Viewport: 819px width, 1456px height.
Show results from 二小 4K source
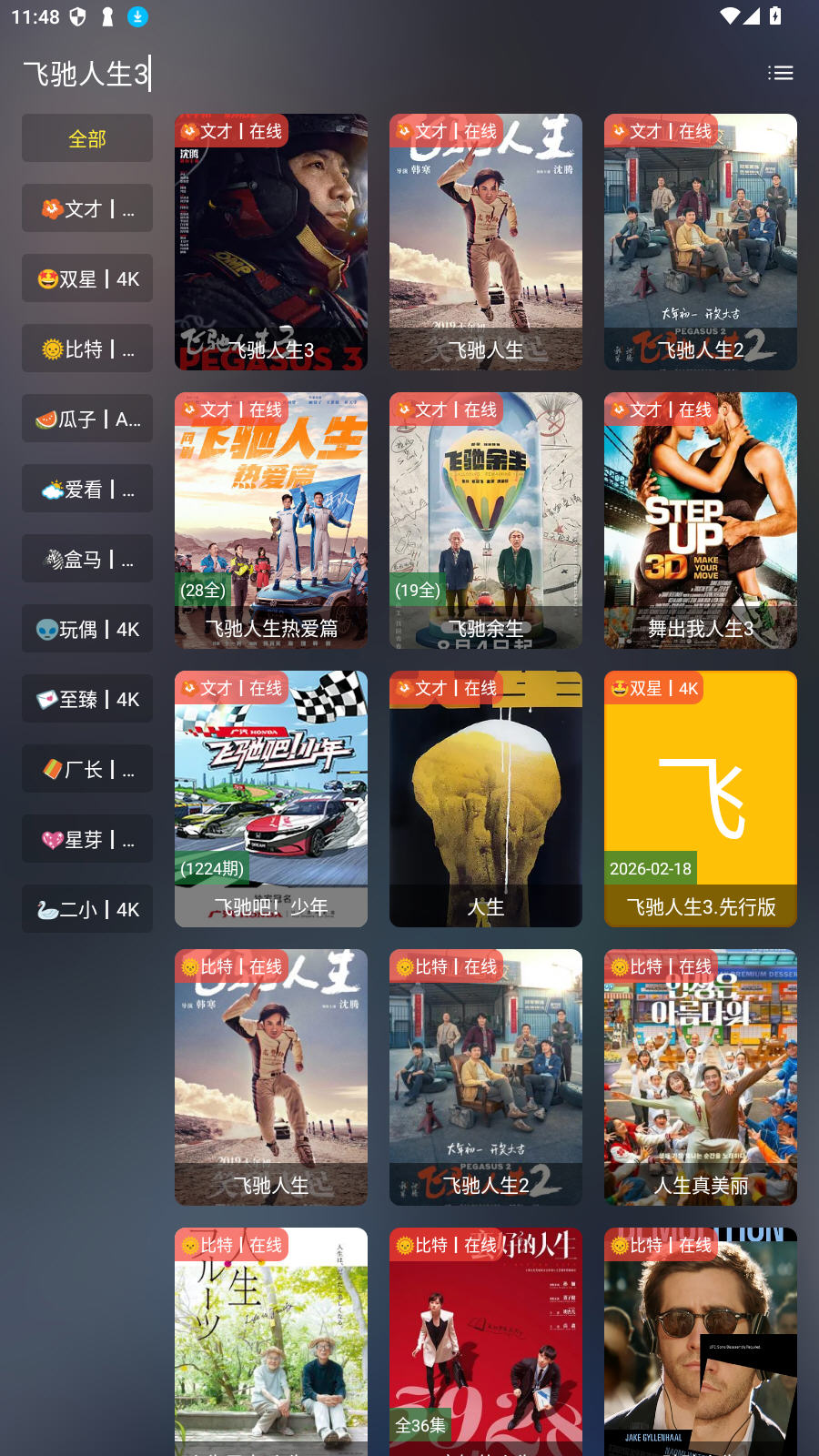tap(87, 909)
